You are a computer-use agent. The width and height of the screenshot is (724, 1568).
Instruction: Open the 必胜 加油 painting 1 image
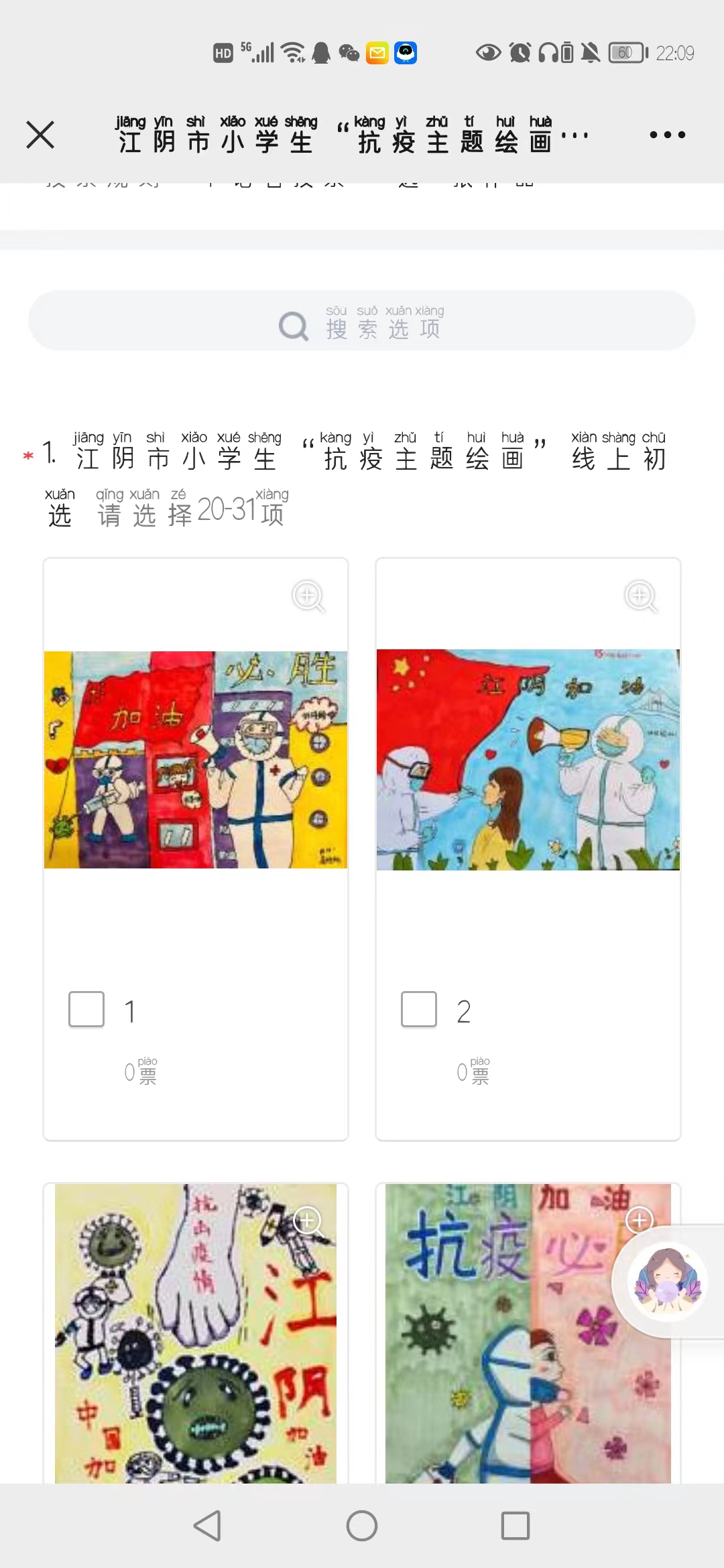pos(196,759)
